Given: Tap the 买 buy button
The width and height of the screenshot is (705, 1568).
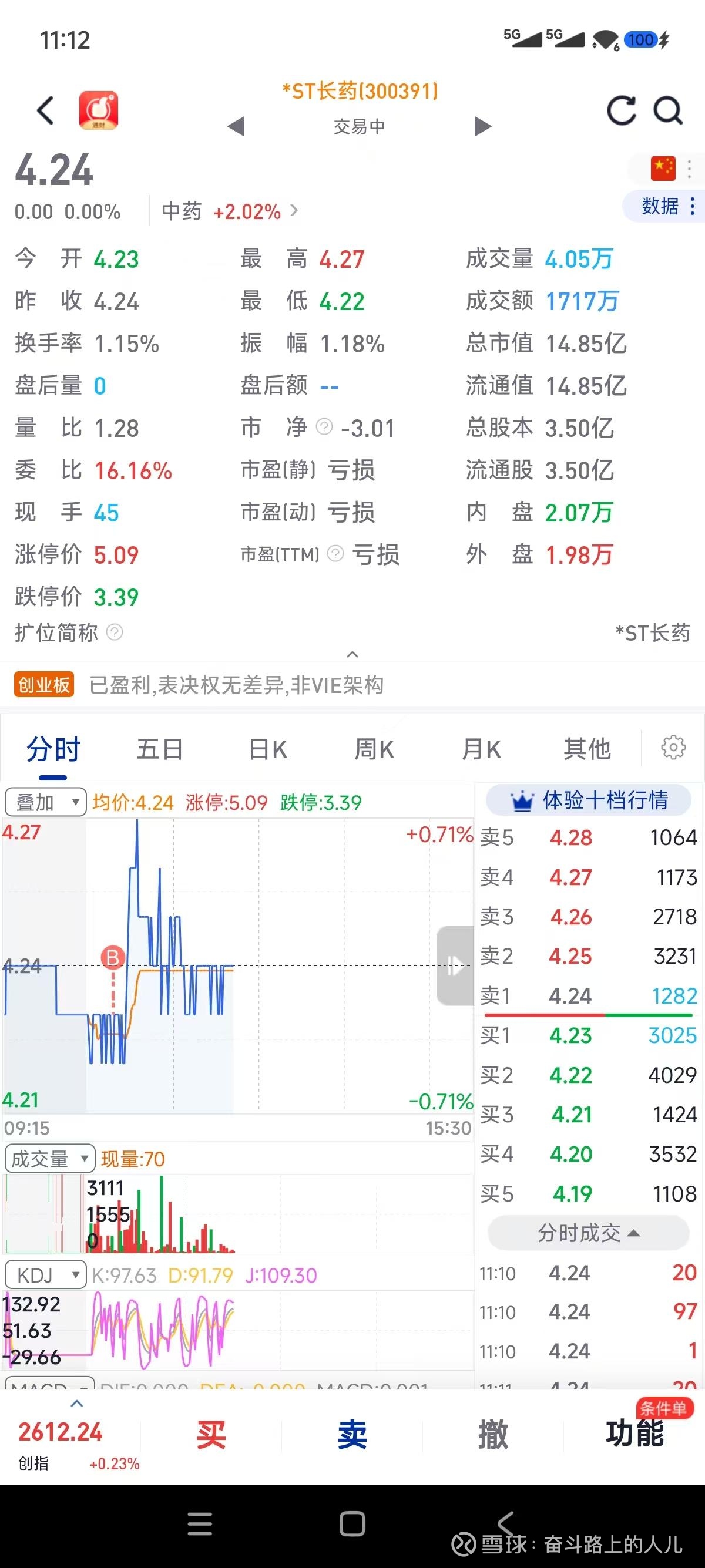Looking at the screenshot, I should pyautogui.click(x=211, y=1435).
